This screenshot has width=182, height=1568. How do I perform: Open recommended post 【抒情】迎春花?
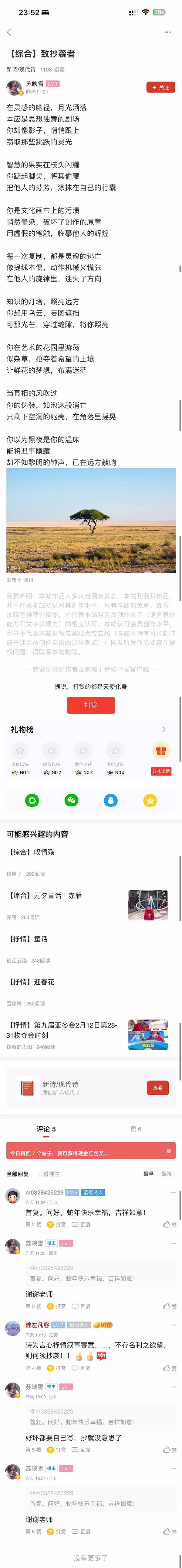click(x=31, y=982)
